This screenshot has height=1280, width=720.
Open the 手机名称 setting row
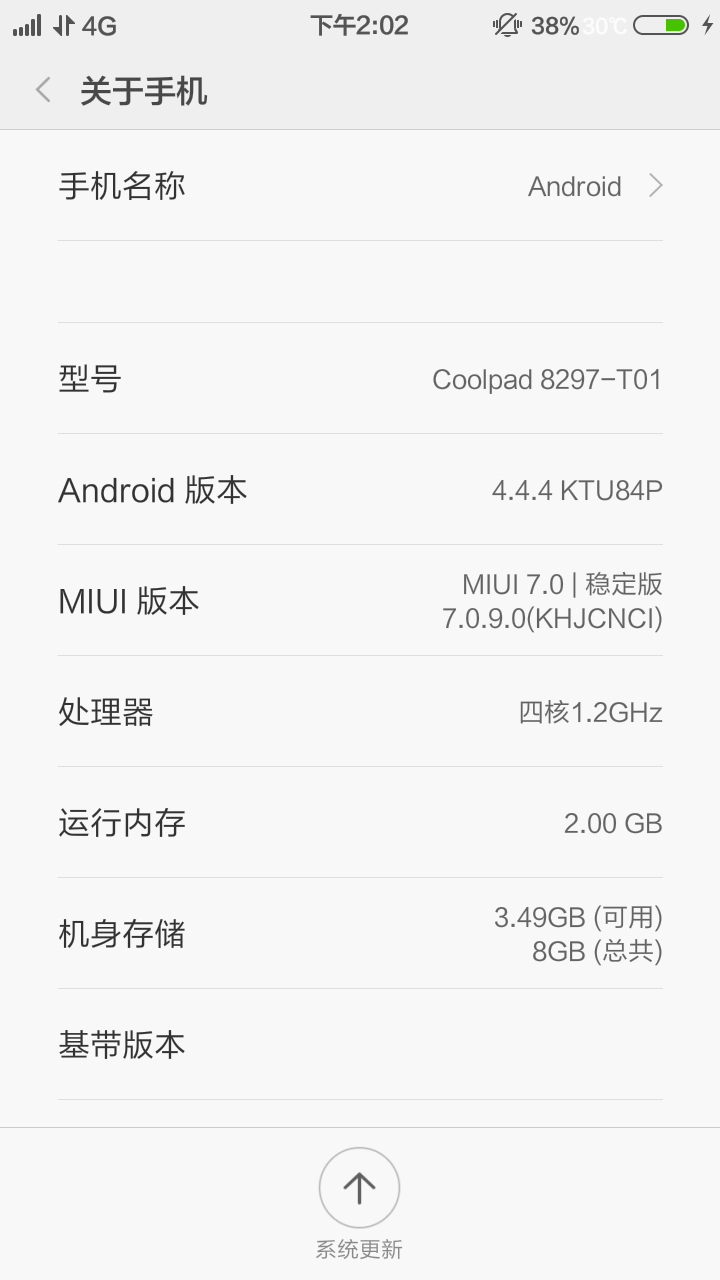pyautogui.click(x=360, y=186)
